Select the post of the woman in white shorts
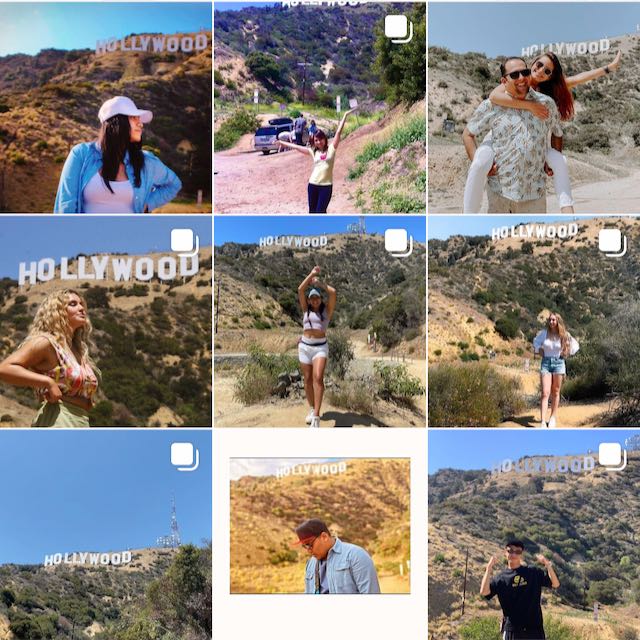This screenshot has width=640, height=640. [319, 321]
